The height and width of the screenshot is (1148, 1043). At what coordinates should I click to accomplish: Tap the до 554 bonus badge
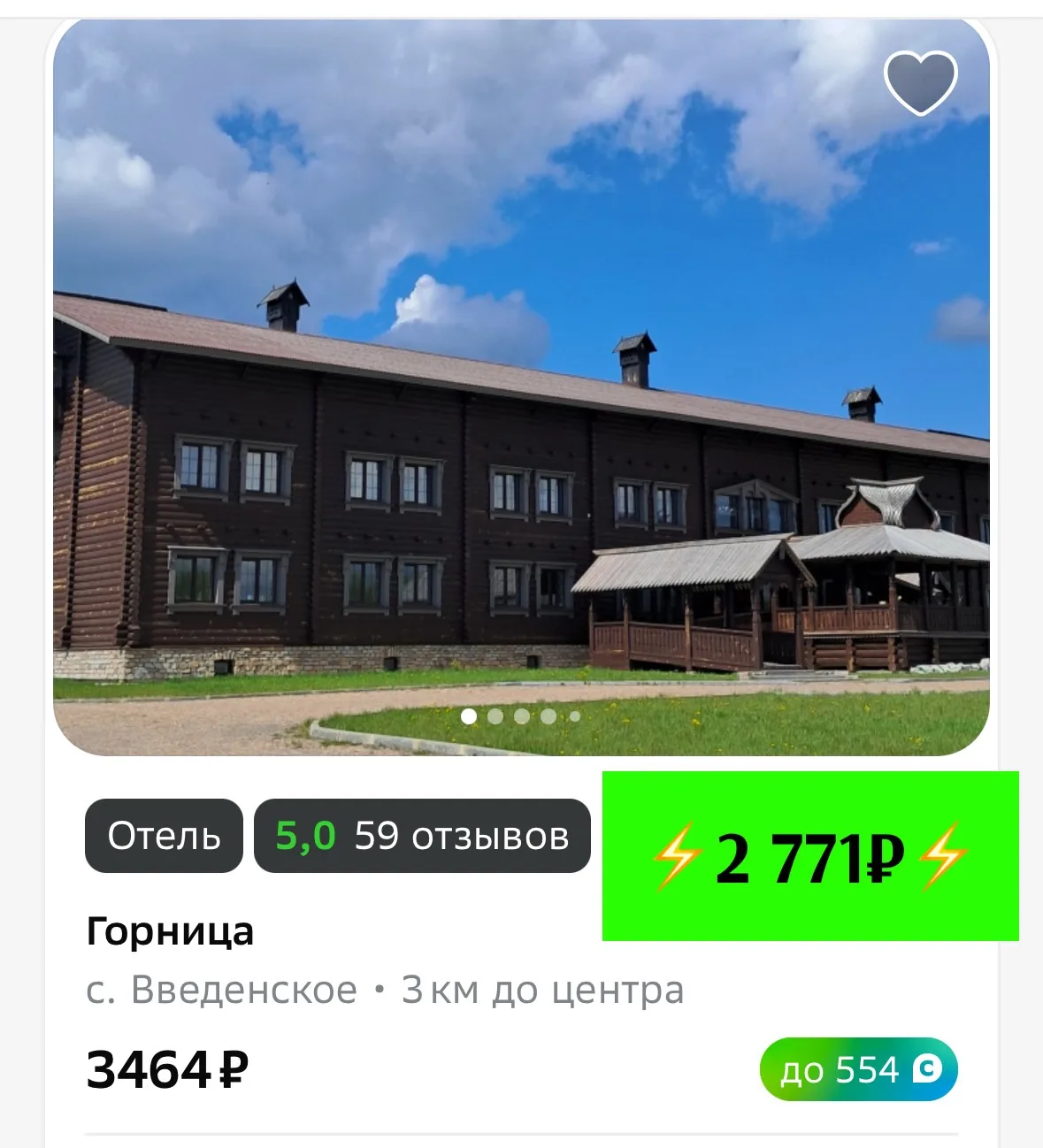858,1069
